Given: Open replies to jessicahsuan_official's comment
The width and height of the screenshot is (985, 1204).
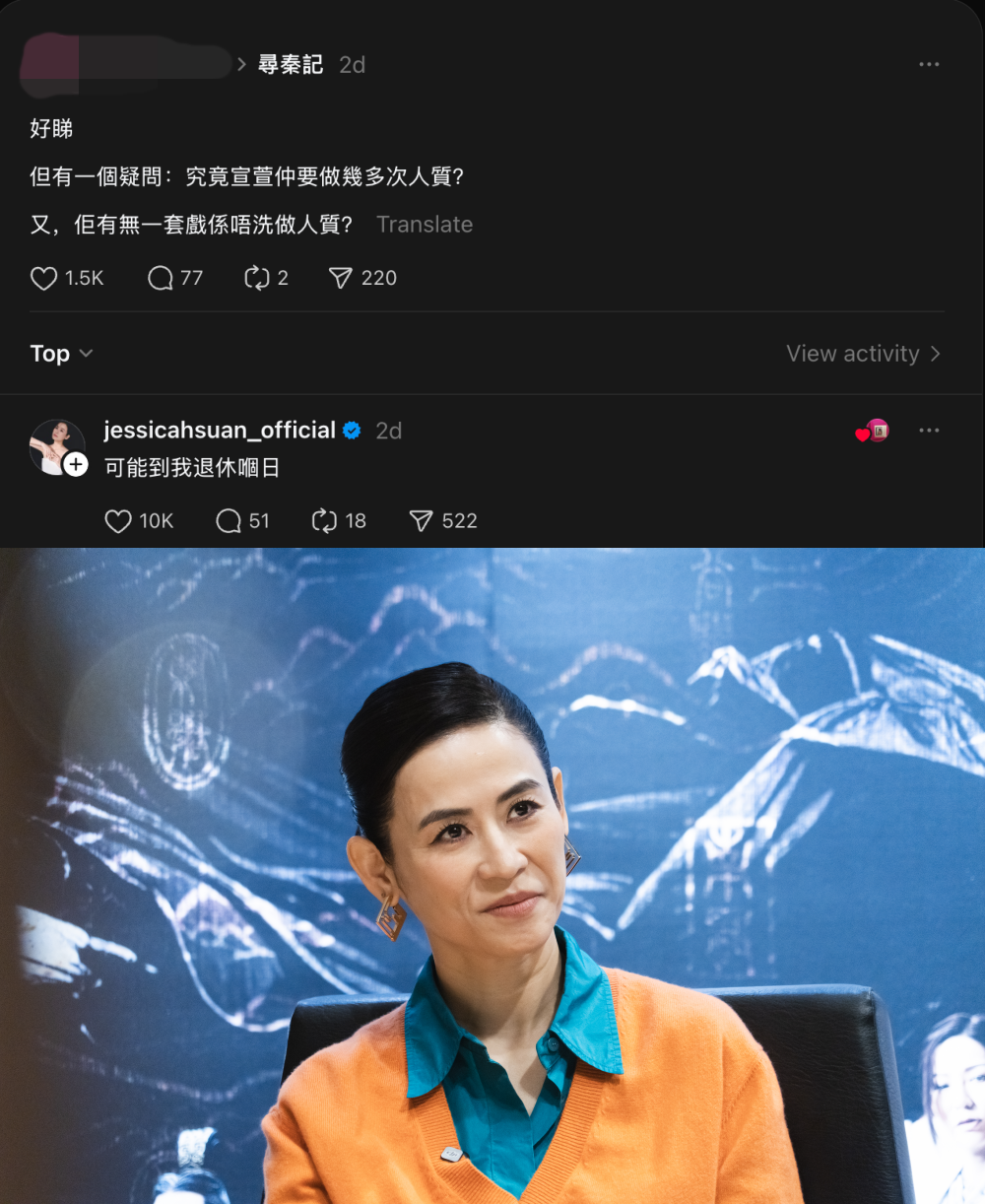Looking at the screenshot, I should [x=228, y=520].
